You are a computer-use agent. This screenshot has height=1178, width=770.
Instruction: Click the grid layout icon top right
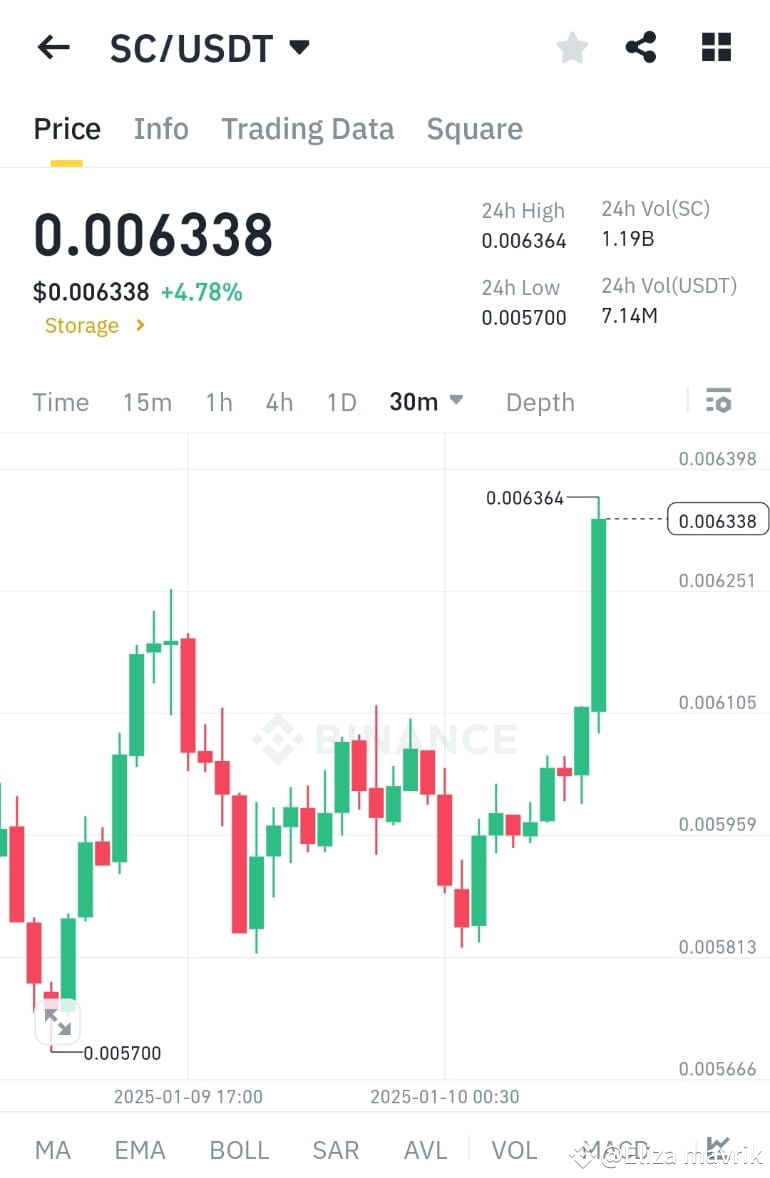716,46
